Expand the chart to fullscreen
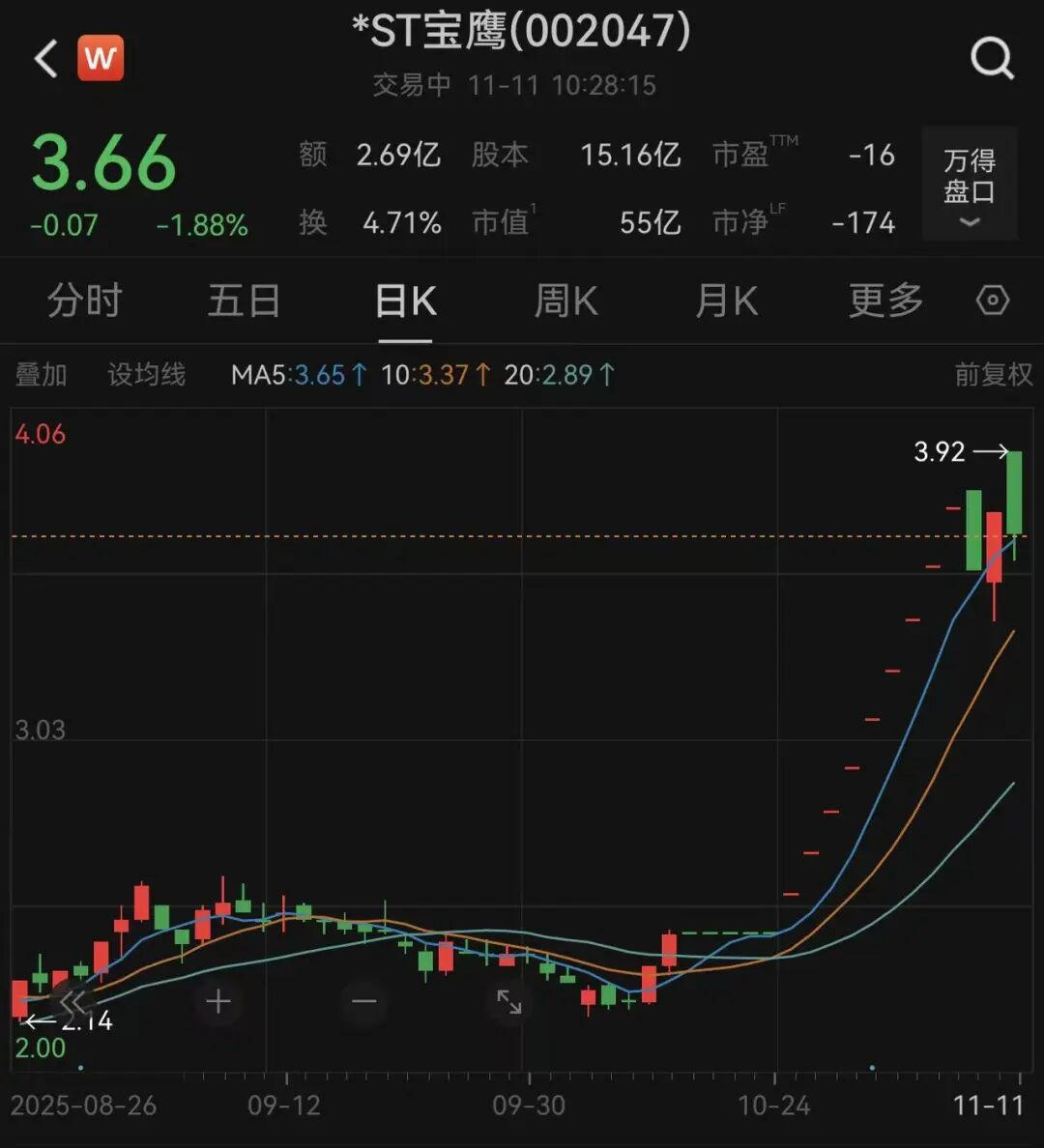The image size is (1044, 1148). pyautogui.click(x=509, y=1001)
